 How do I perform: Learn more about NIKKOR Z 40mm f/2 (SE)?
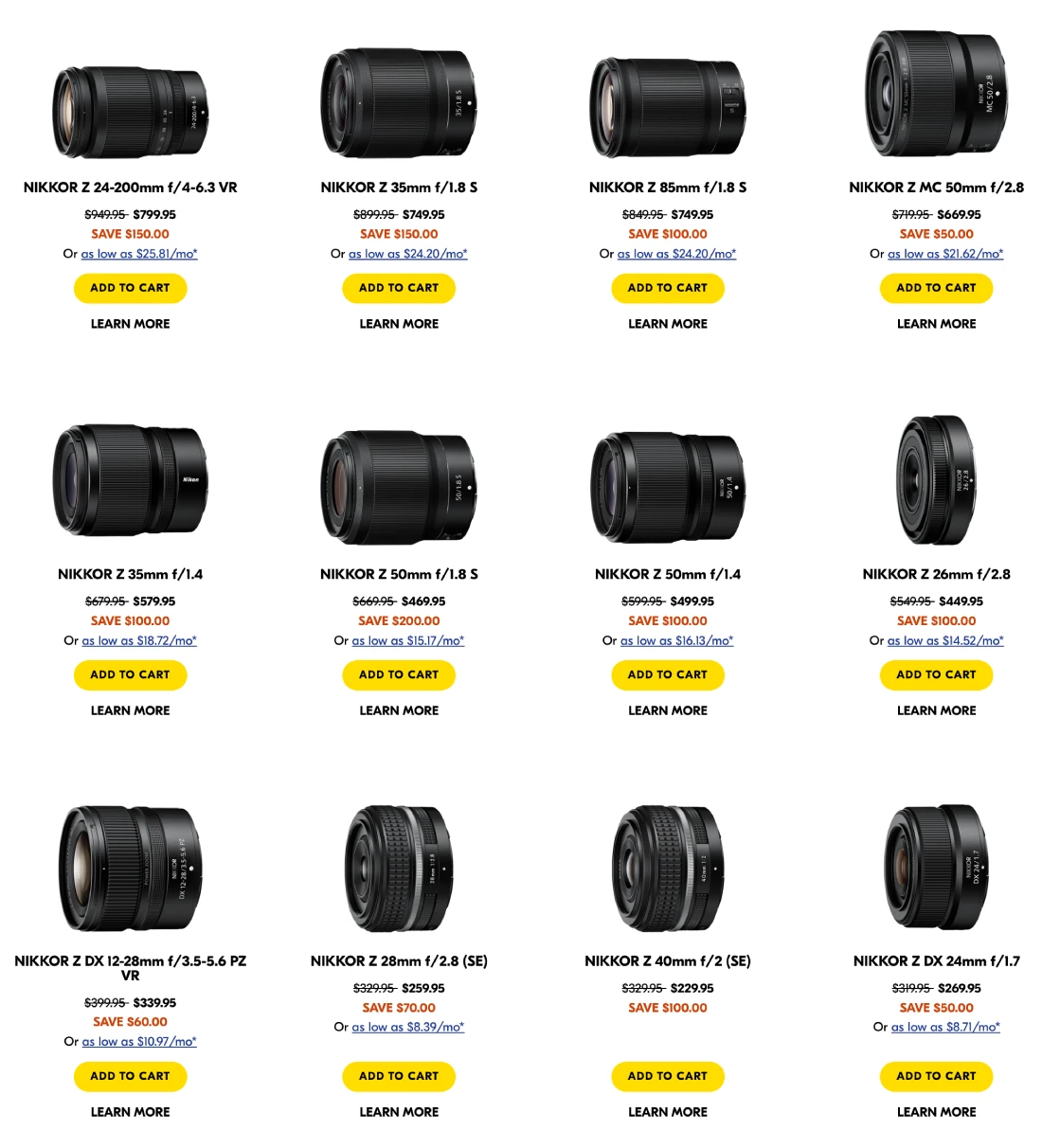point(667,1112)
